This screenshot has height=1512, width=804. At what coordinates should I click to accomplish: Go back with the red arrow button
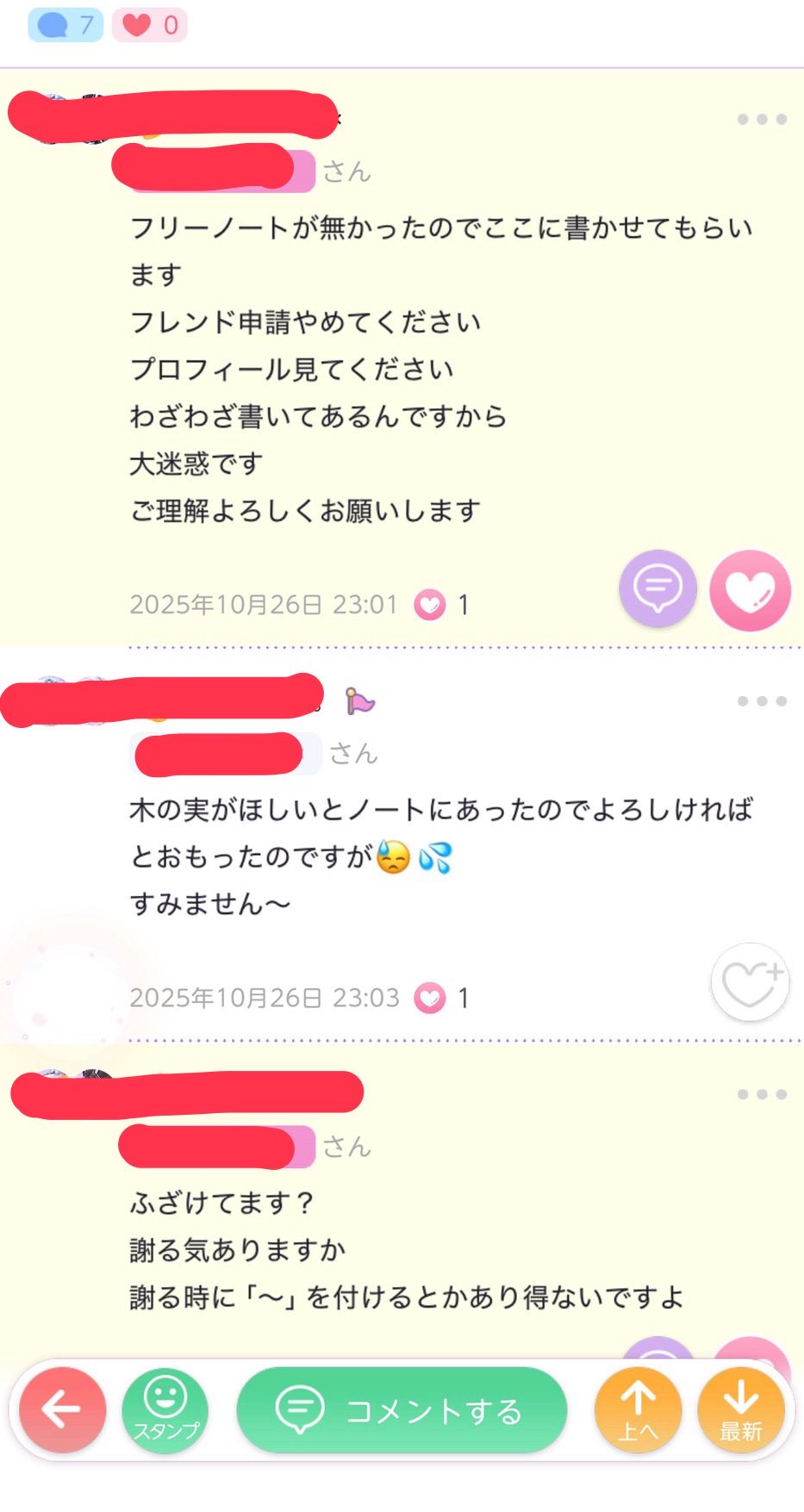click(63, 1410)
